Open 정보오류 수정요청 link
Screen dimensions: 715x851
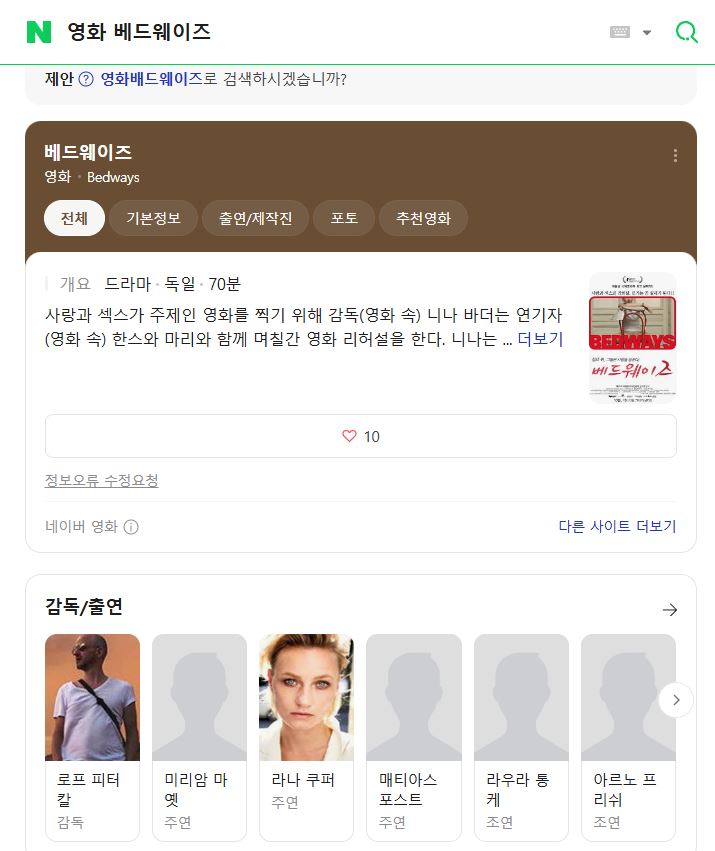[101, 480]
